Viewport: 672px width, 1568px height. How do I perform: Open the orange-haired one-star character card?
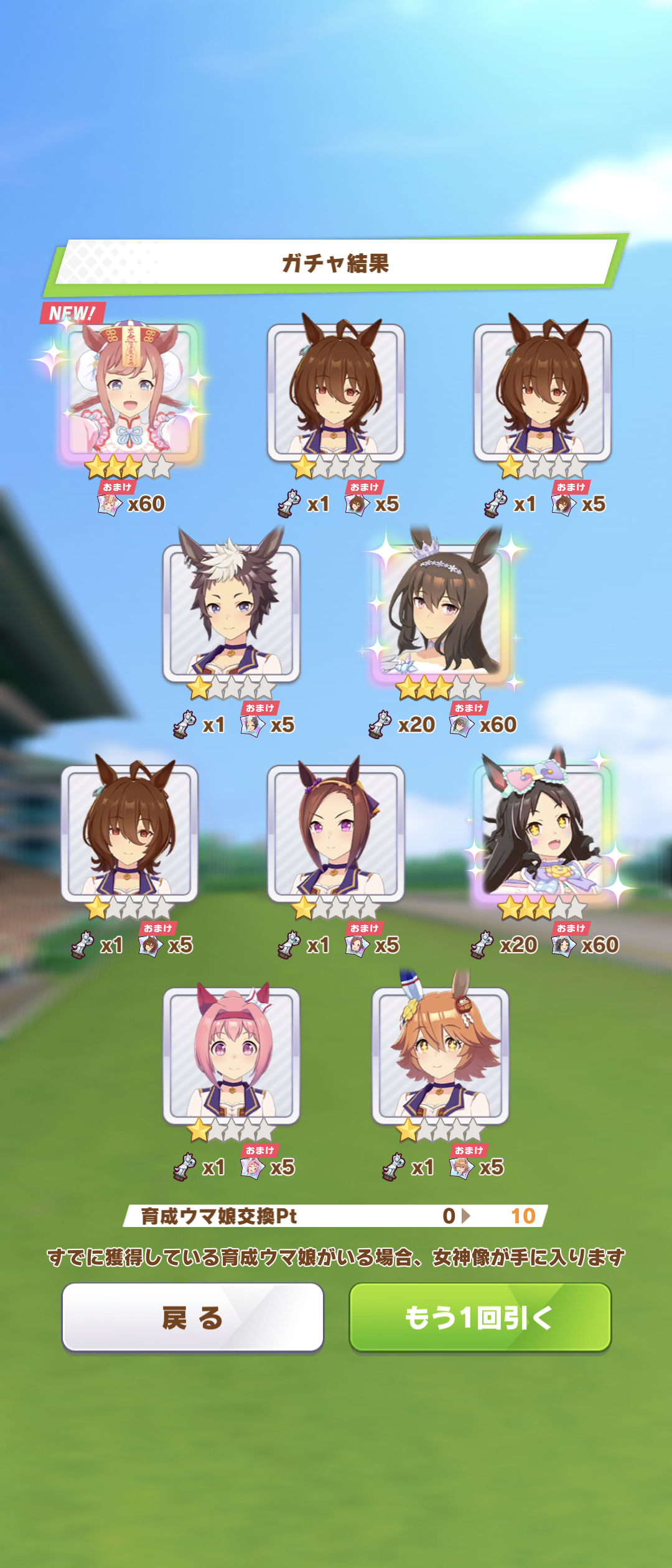(441, 1055)
